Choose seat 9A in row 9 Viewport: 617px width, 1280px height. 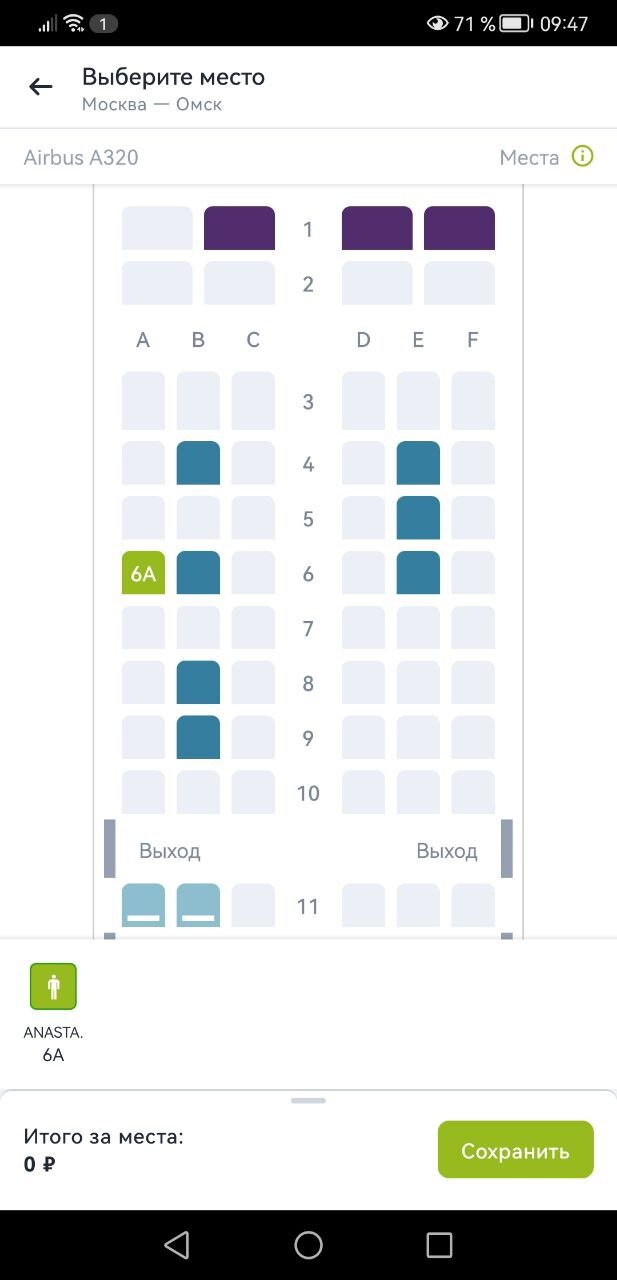pos(143,738)
